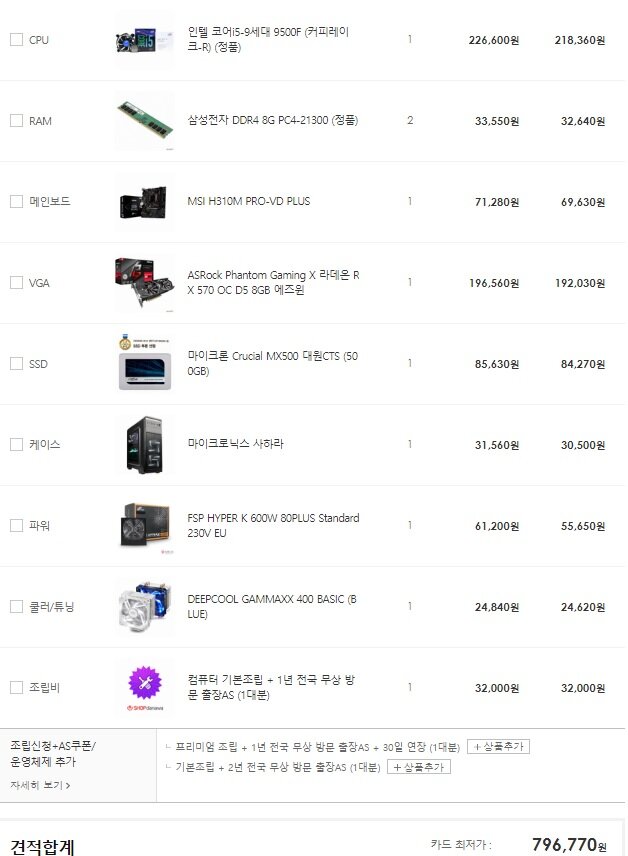Screen dimensions: 628x856
Task: Tick the 메인보드 checkbox
Action: 16,201
